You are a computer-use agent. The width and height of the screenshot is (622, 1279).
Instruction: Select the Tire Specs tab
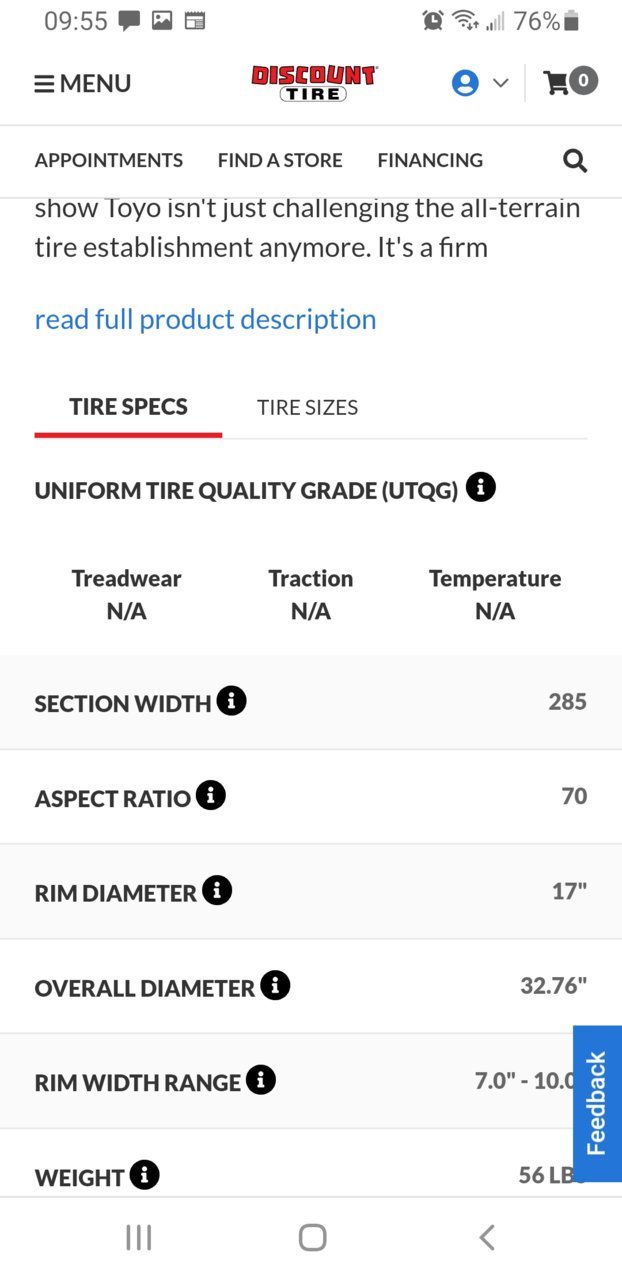pyautogui.click(x=128, y=407)
